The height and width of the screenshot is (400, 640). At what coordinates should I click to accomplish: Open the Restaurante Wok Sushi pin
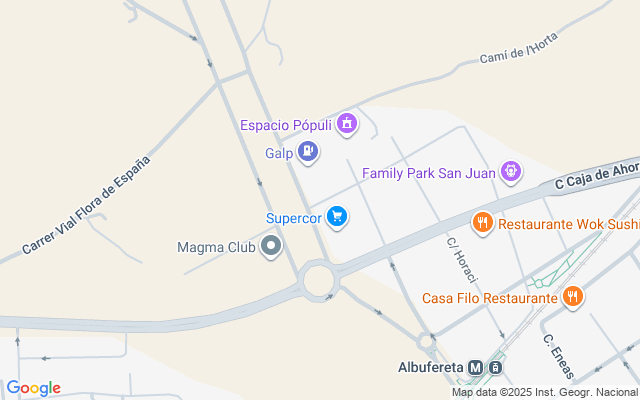coord(483,223)
